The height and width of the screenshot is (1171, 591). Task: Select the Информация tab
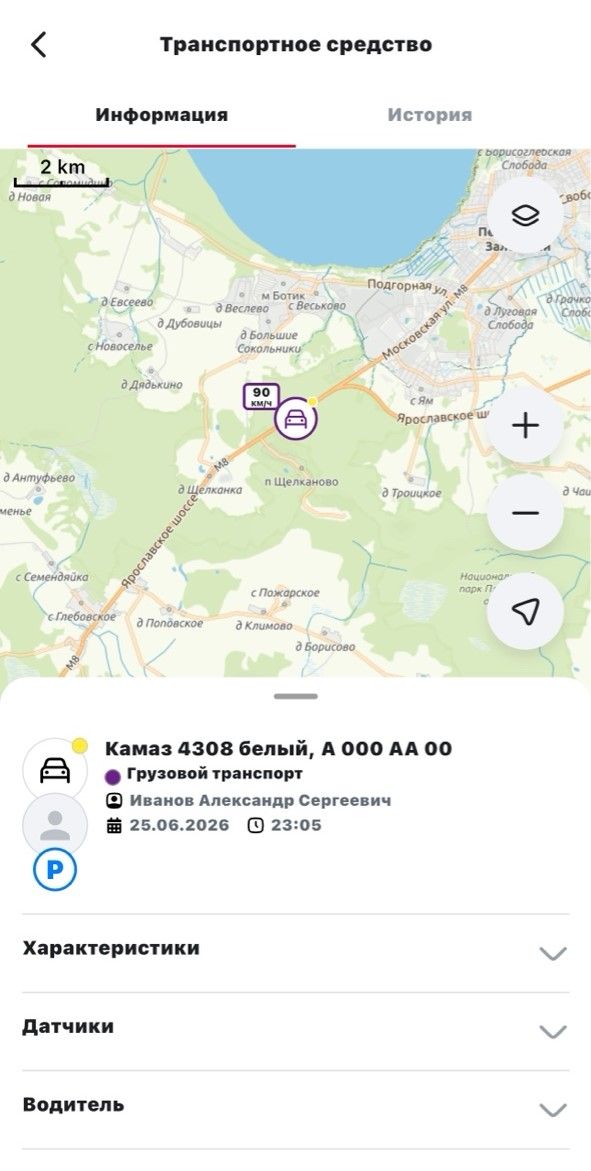[x=161, y=115]
